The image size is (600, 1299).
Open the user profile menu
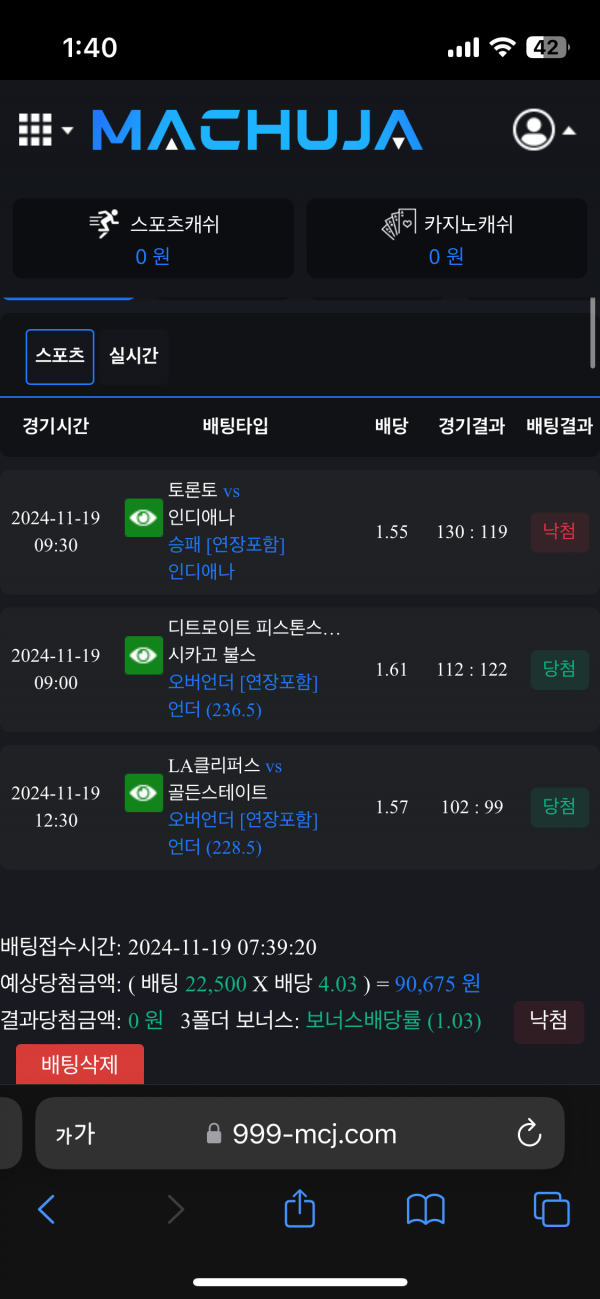click(x=544, y=130)
